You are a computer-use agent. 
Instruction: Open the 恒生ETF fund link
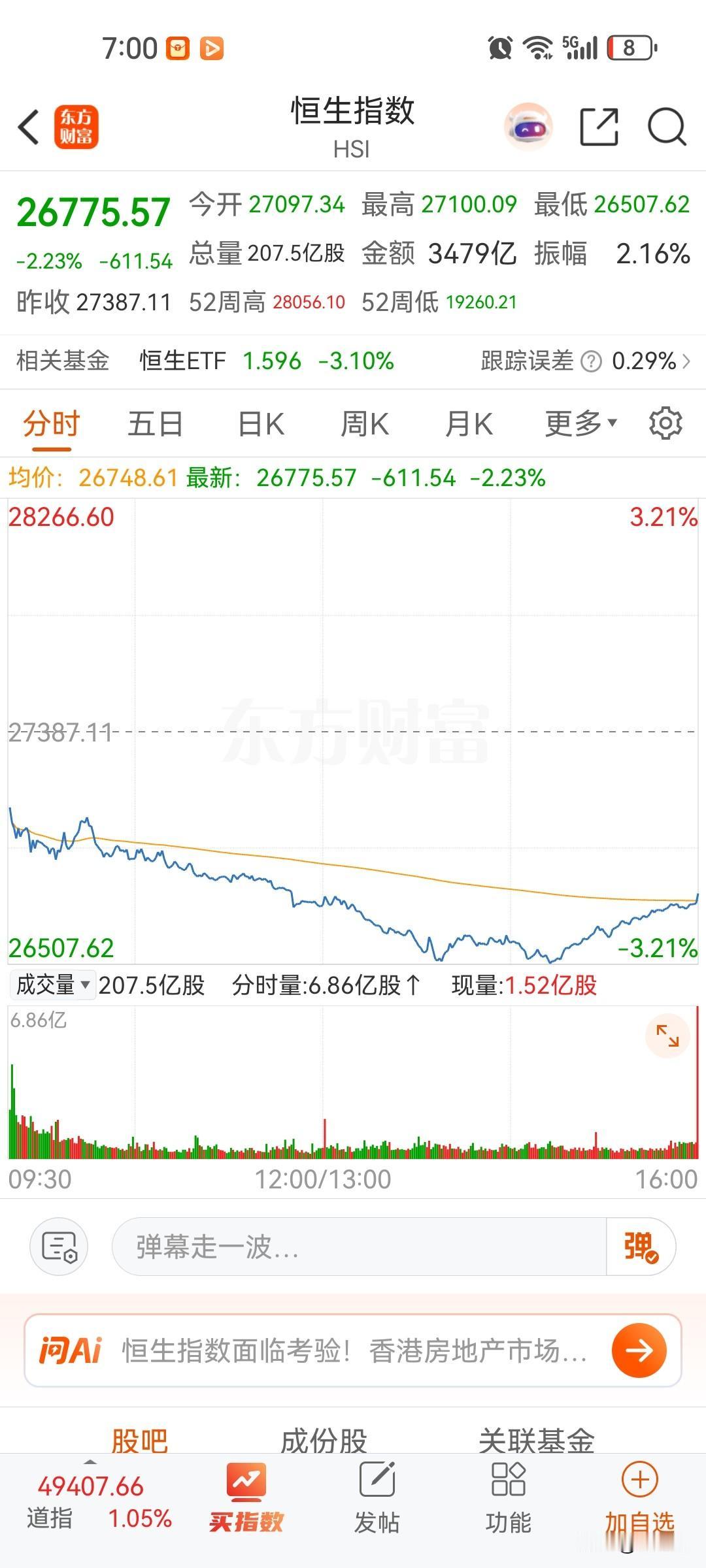pyautogui.click(x=182, y=361)
